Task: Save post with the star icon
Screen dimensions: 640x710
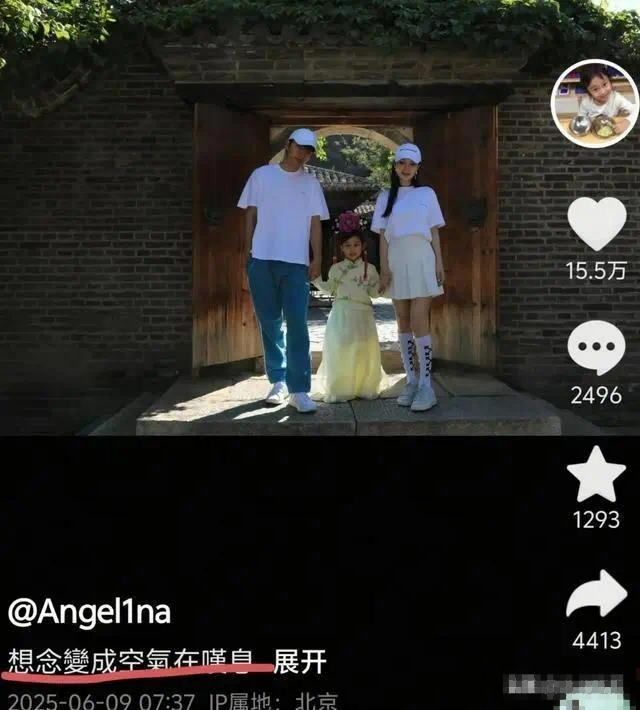Action: pos(596,475)
